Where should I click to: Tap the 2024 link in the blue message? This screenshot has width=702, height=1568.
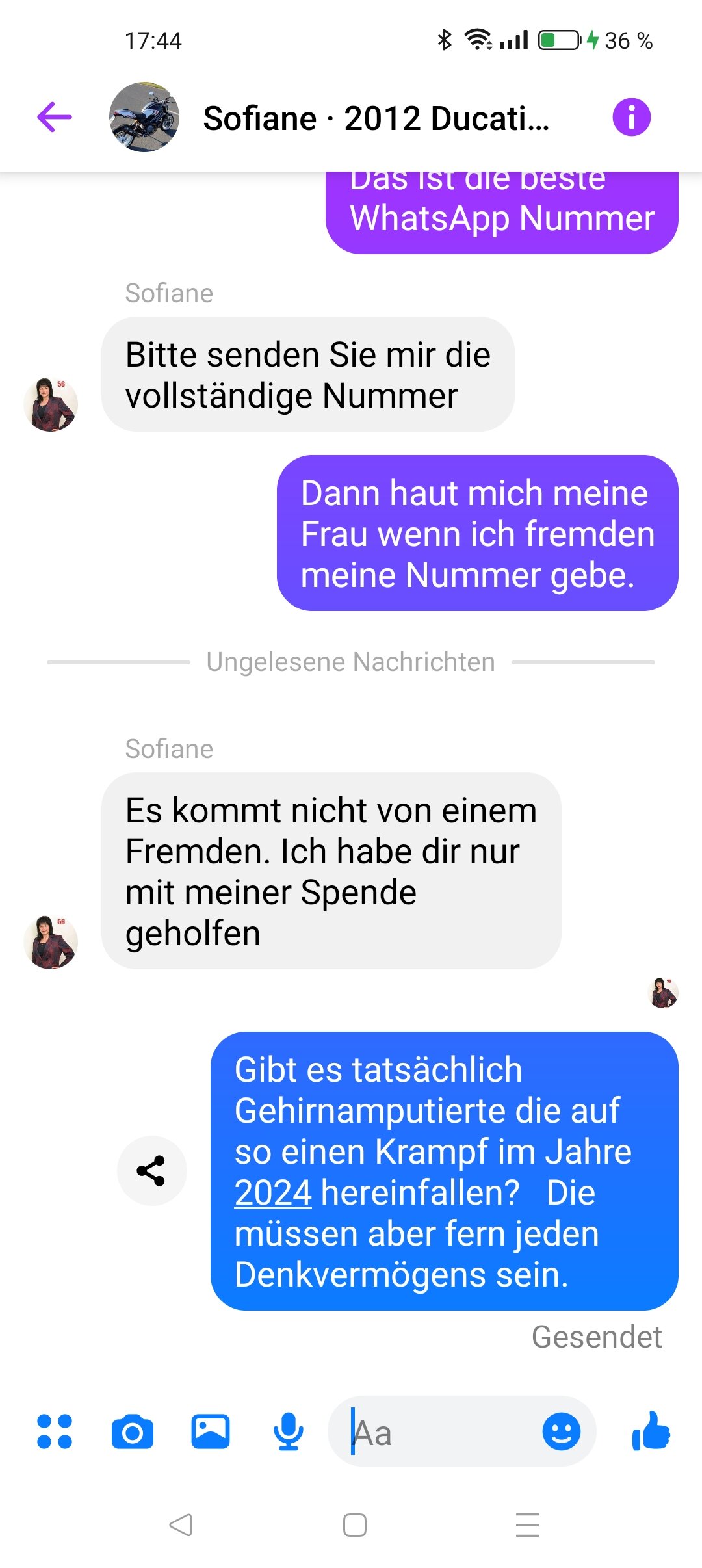pos(273,1193)
